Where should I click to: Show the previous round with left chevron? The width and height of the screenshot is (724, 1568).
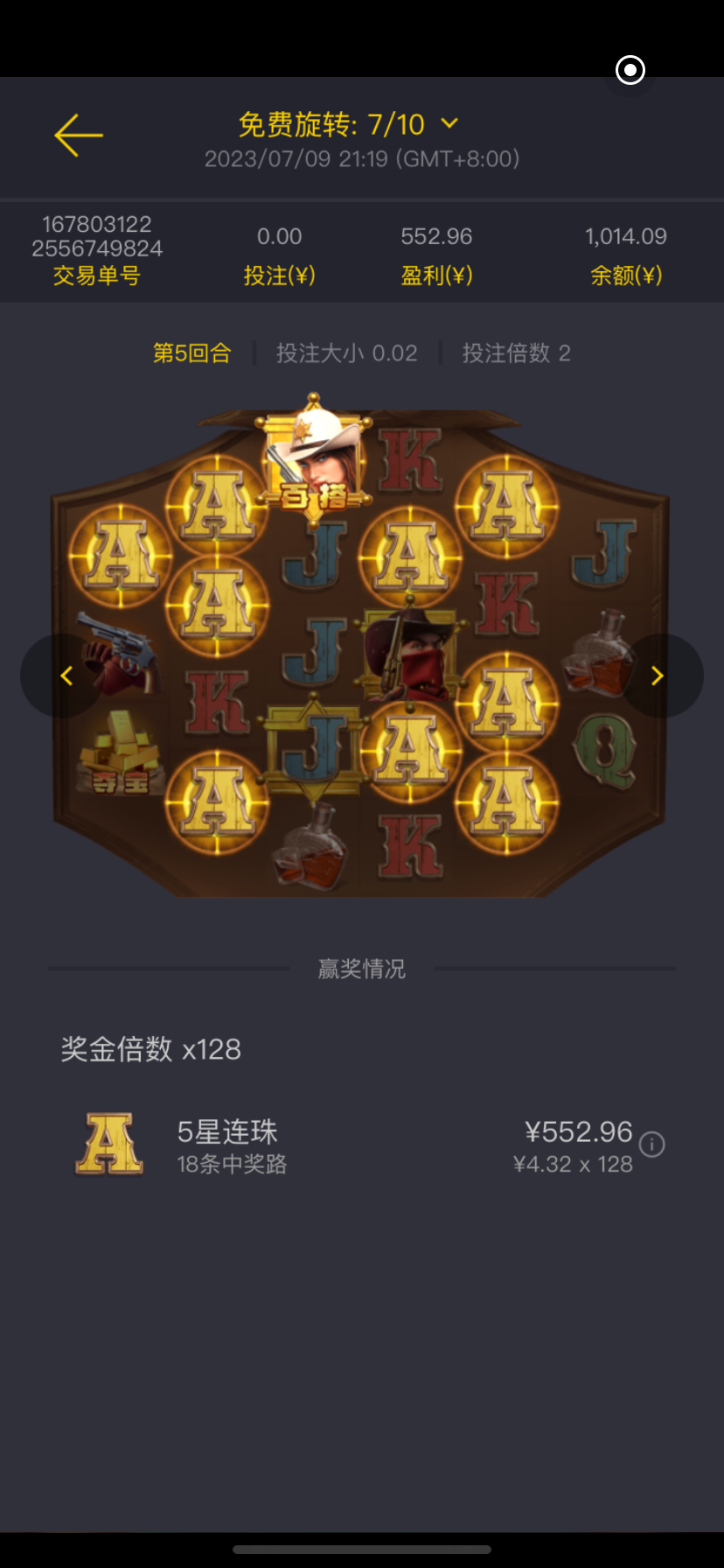tap(66, 675)
